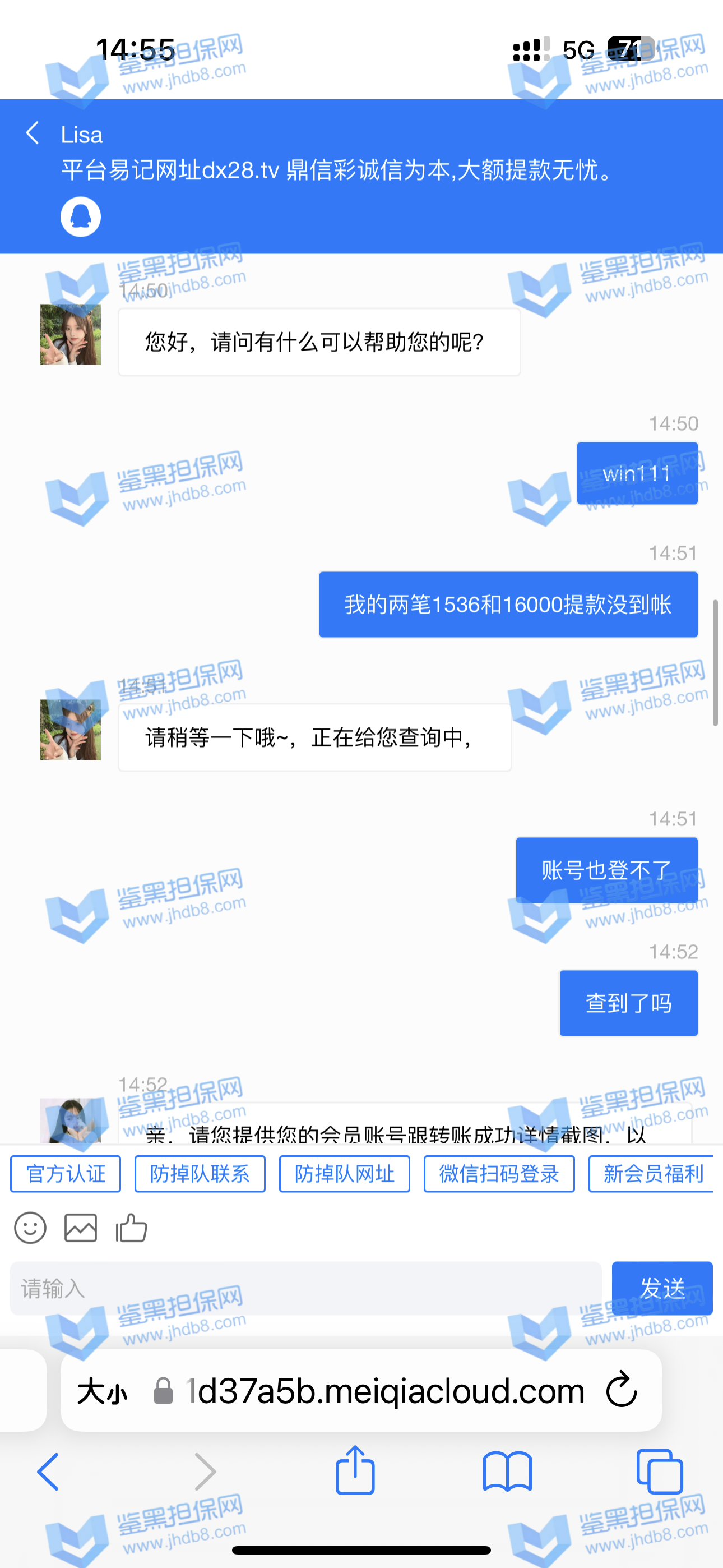
Task: Tap the QQ contact icon in header
Action: click(x=80, y=216)
